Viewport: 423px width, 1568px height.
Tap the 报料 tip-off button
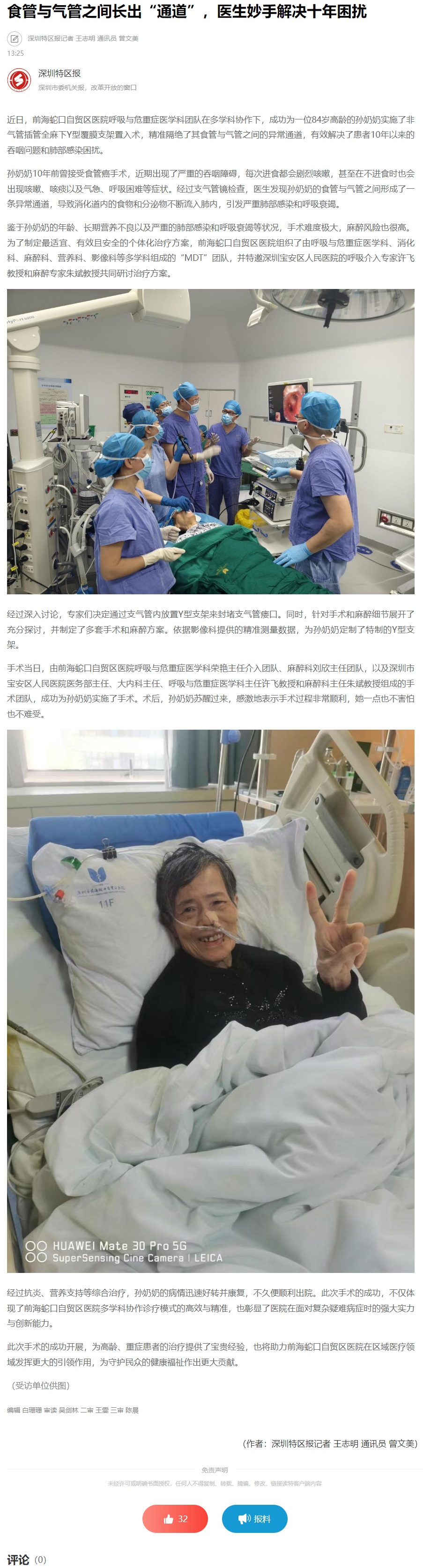tap(254, 1518)
